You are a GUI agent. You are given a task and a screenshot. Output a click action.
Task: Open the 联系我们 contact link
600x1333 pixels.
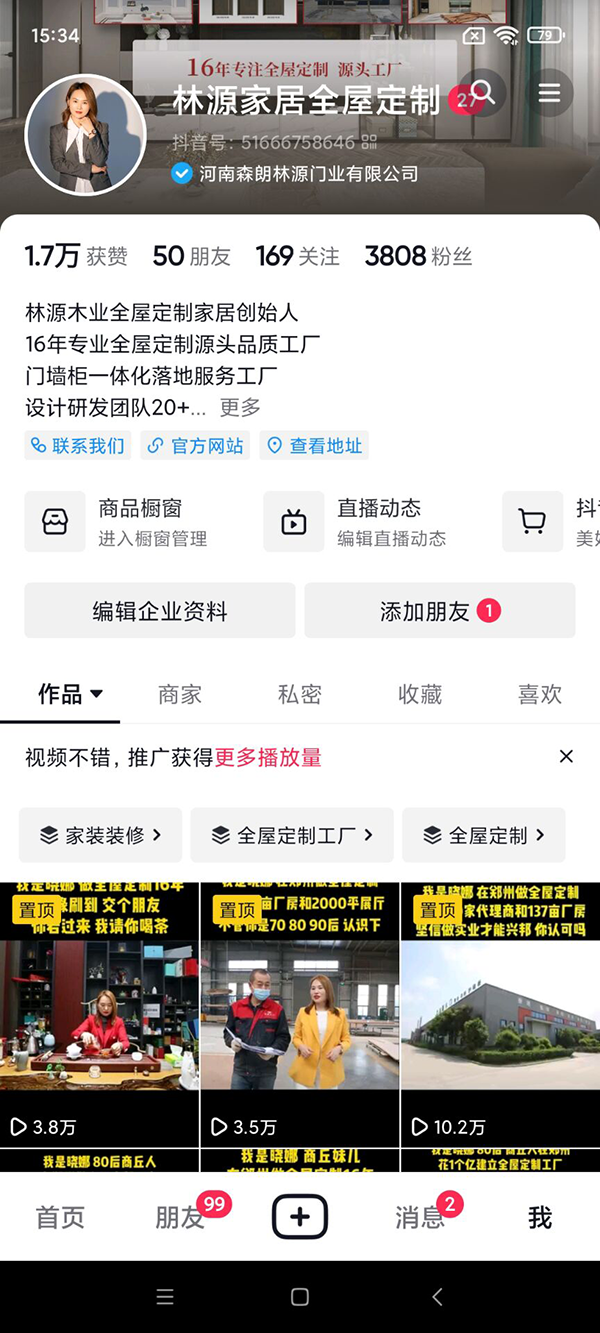click(78, 446)
